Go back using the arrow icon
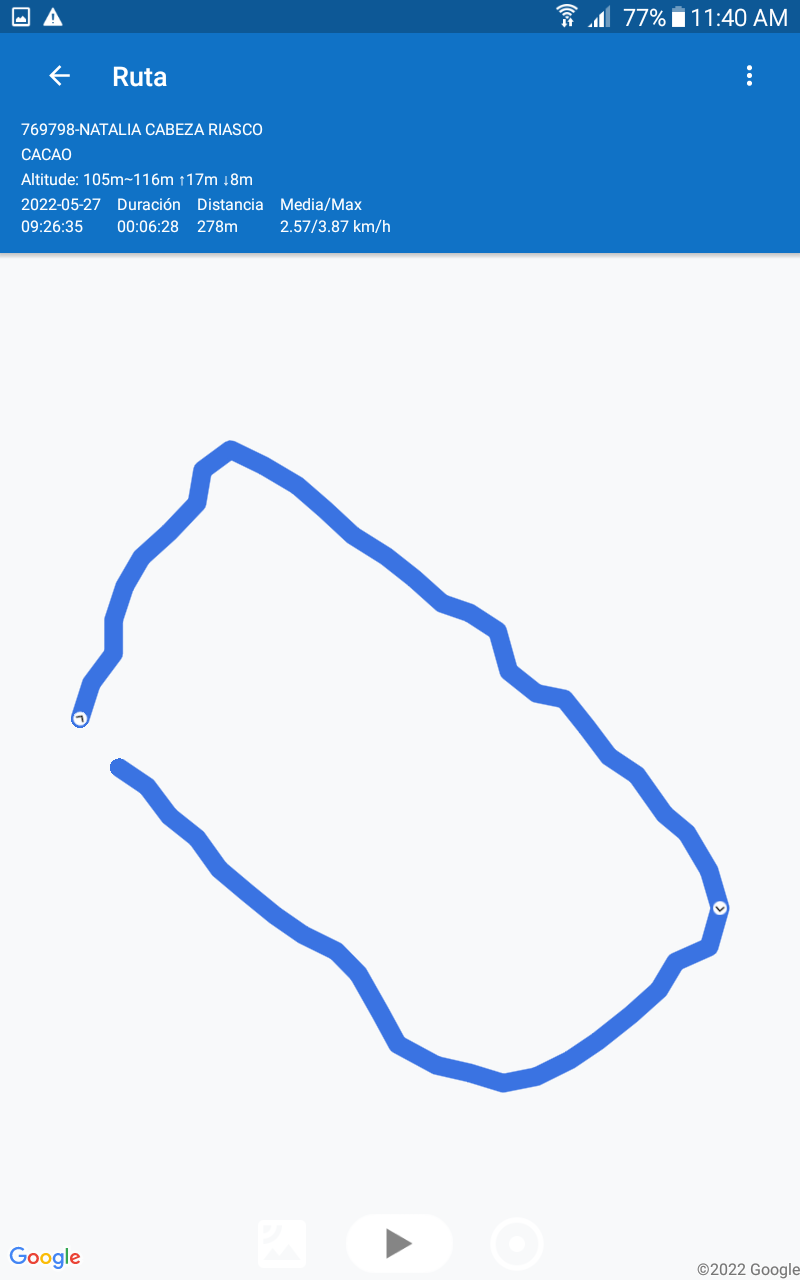800x1280 pixels. tap(59, 76)
